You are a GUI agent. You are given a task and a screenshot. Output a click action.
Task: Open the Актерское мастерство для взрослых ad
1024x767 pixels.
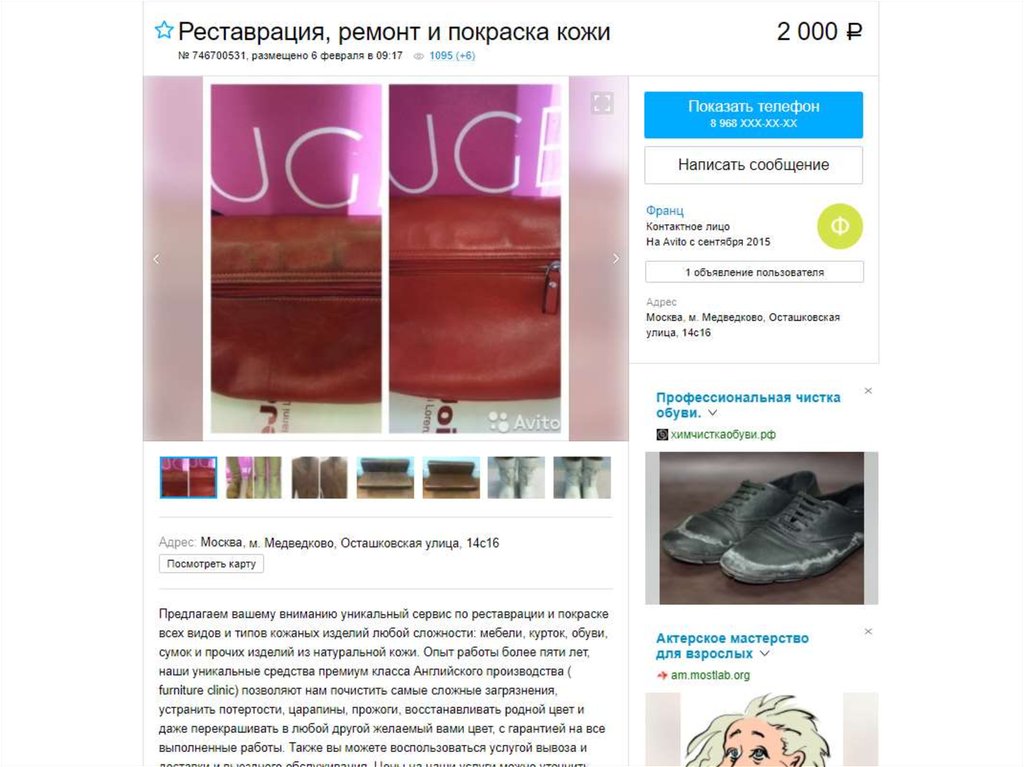point(732,645)
